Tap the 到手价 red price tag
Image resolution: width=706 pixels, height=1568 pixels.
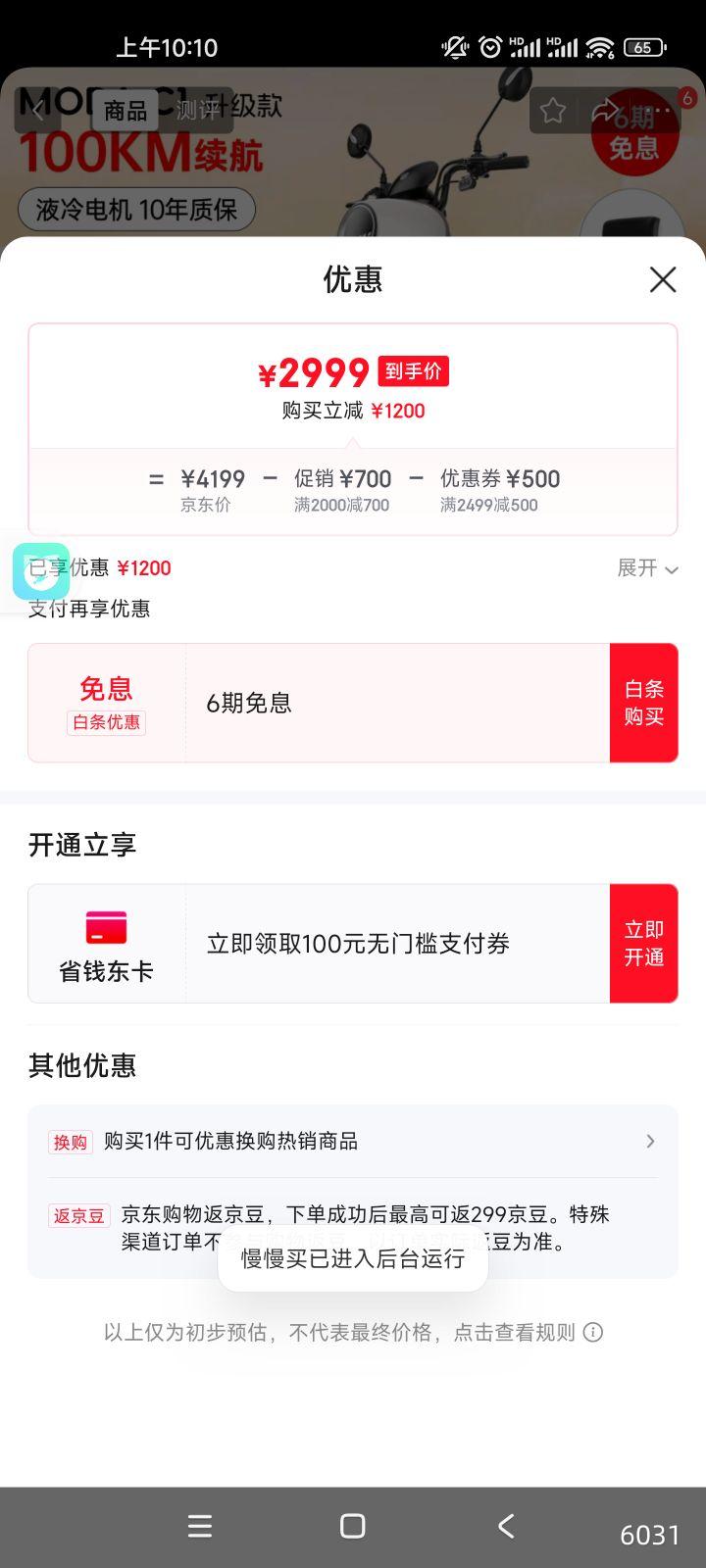pyautogui.click(x=412, y=371)
